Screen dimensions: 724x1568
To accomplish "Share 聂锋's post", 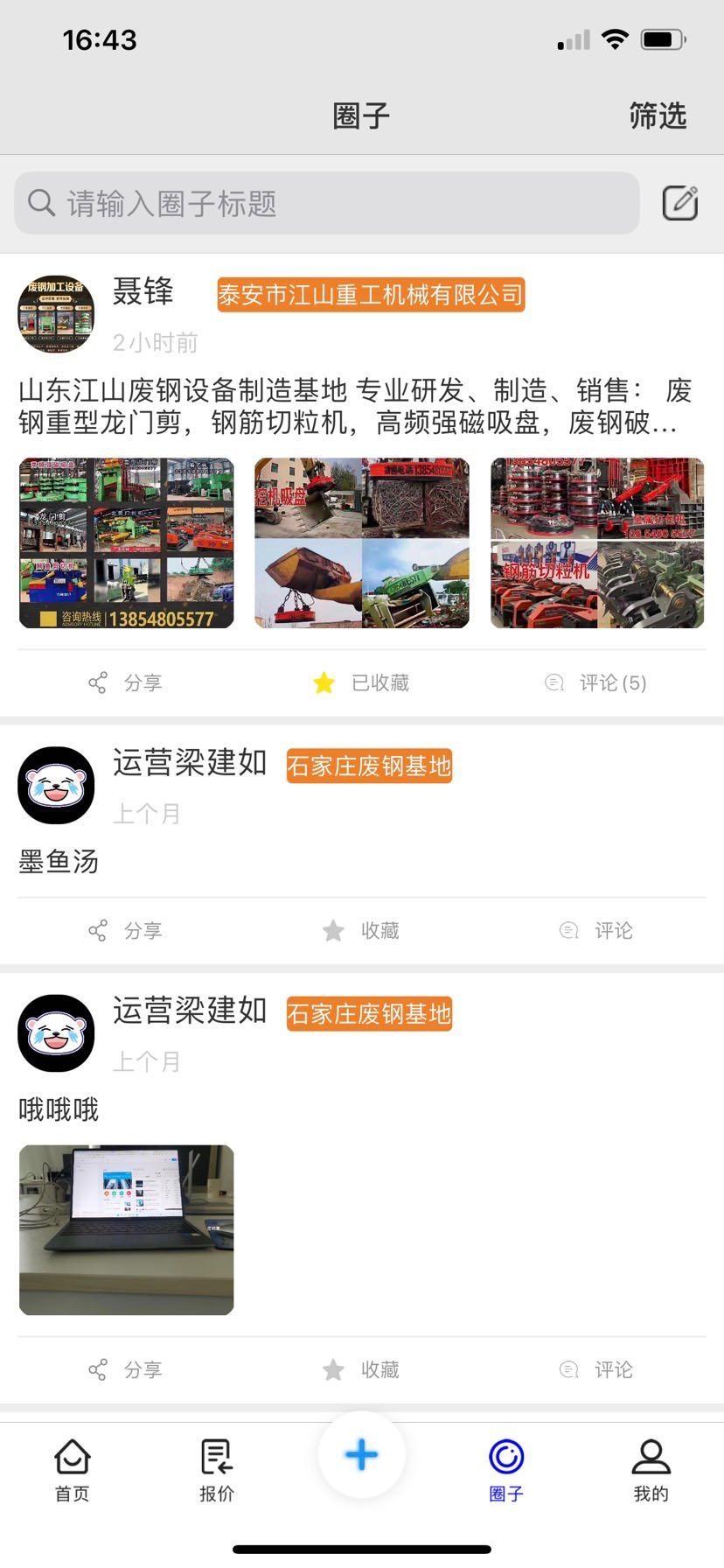I will coord(126,682).
